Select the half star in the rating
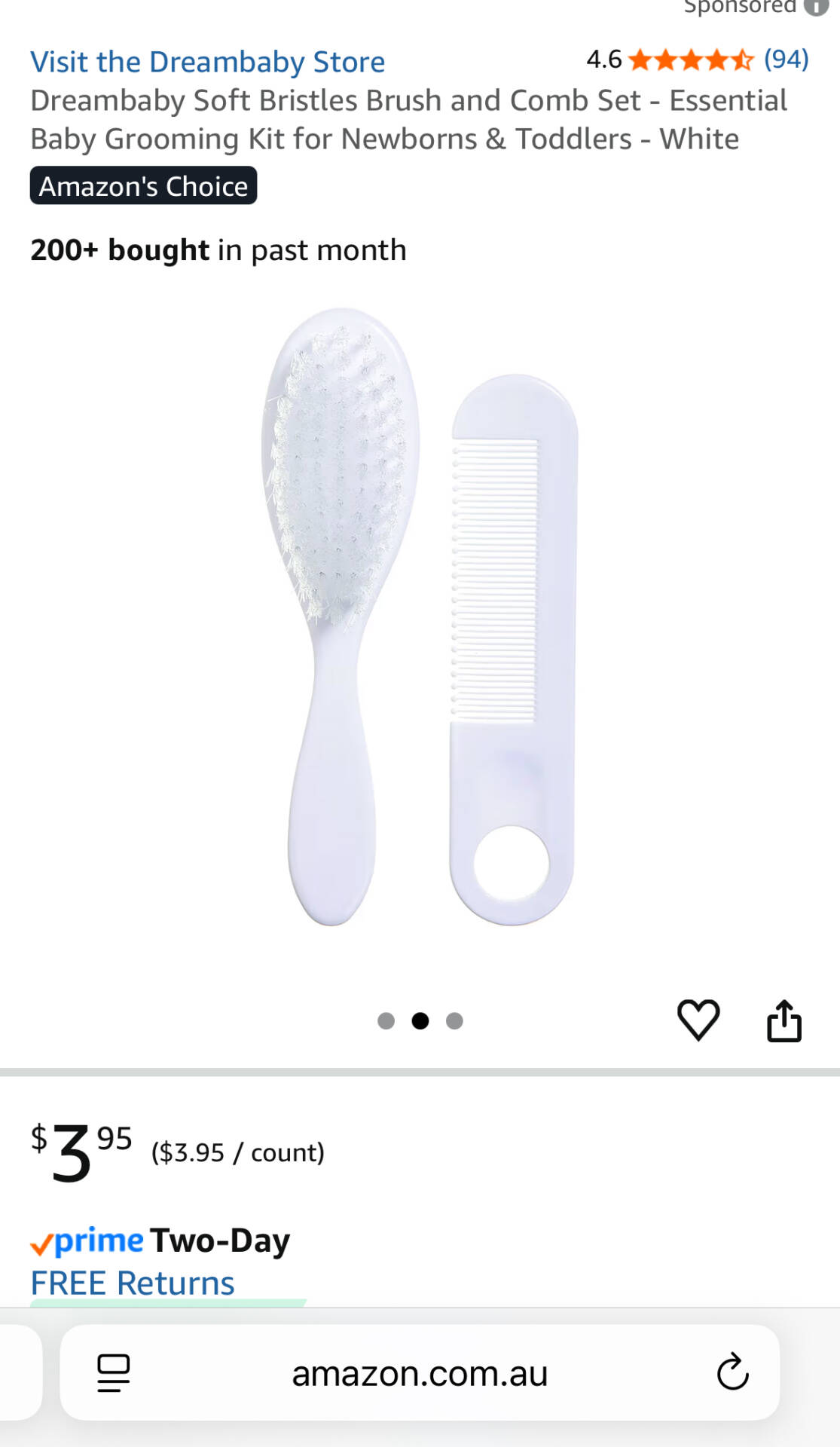Image resolution: width=840 pixels, height=1447 pixels. coord(743,57)
